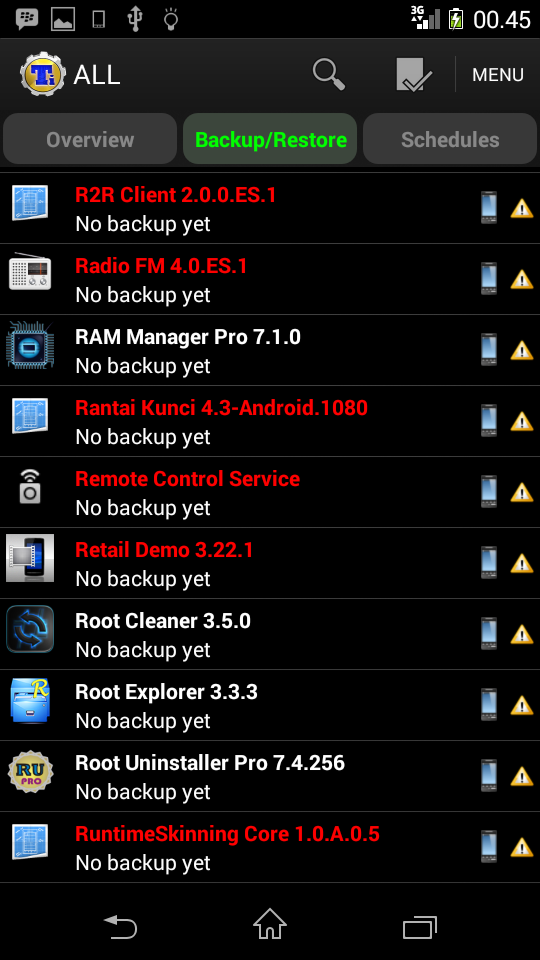Image resolution: width=540 pixels, height=960 pixels.
Task: Select the Backup/Restore tab
Action: click(x=270, y=139)
